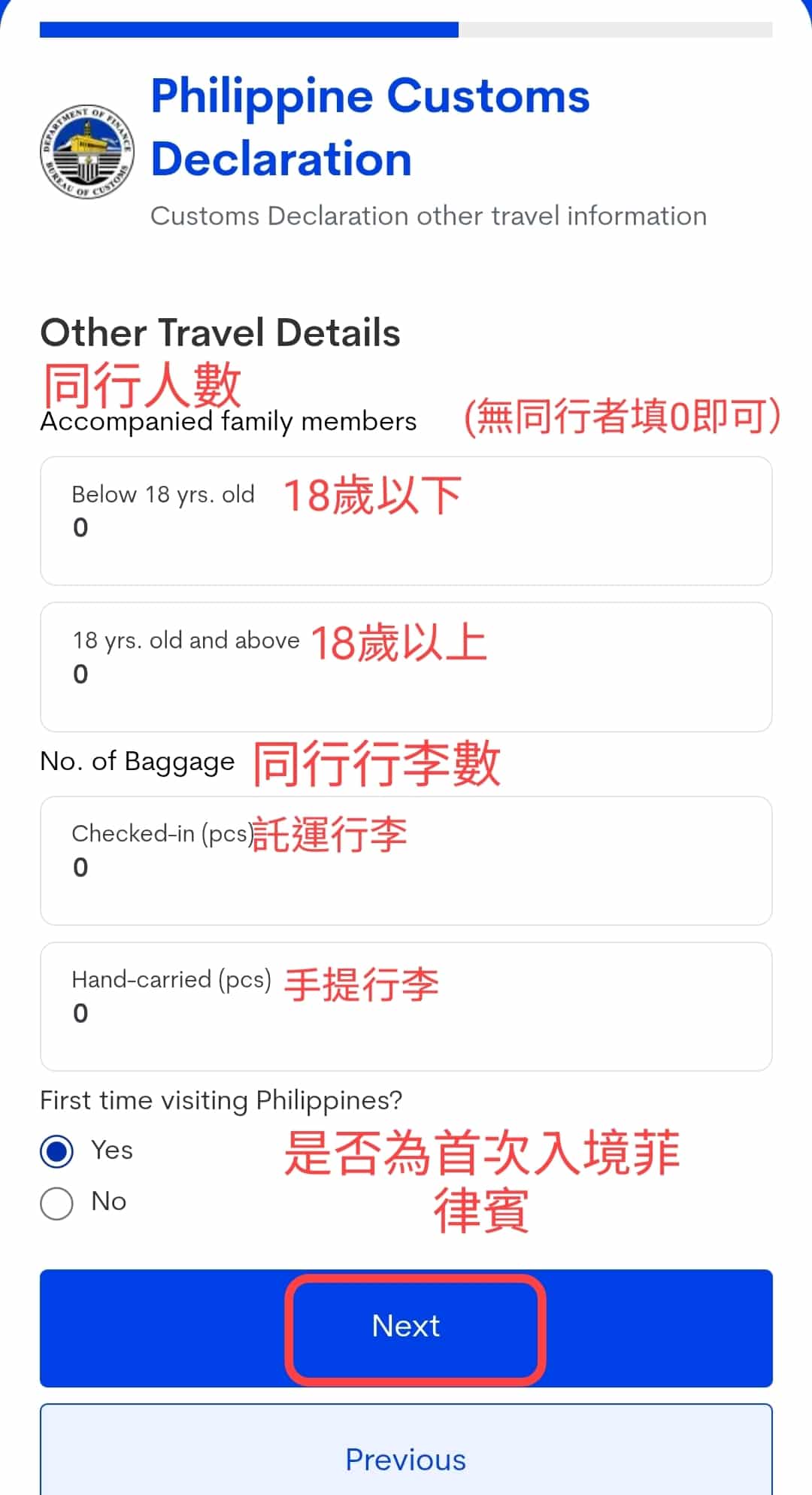Viewport: 812px width, 1495px height.
Task: Select No for first time visiting Philippines
Action: pos(56,1201)
